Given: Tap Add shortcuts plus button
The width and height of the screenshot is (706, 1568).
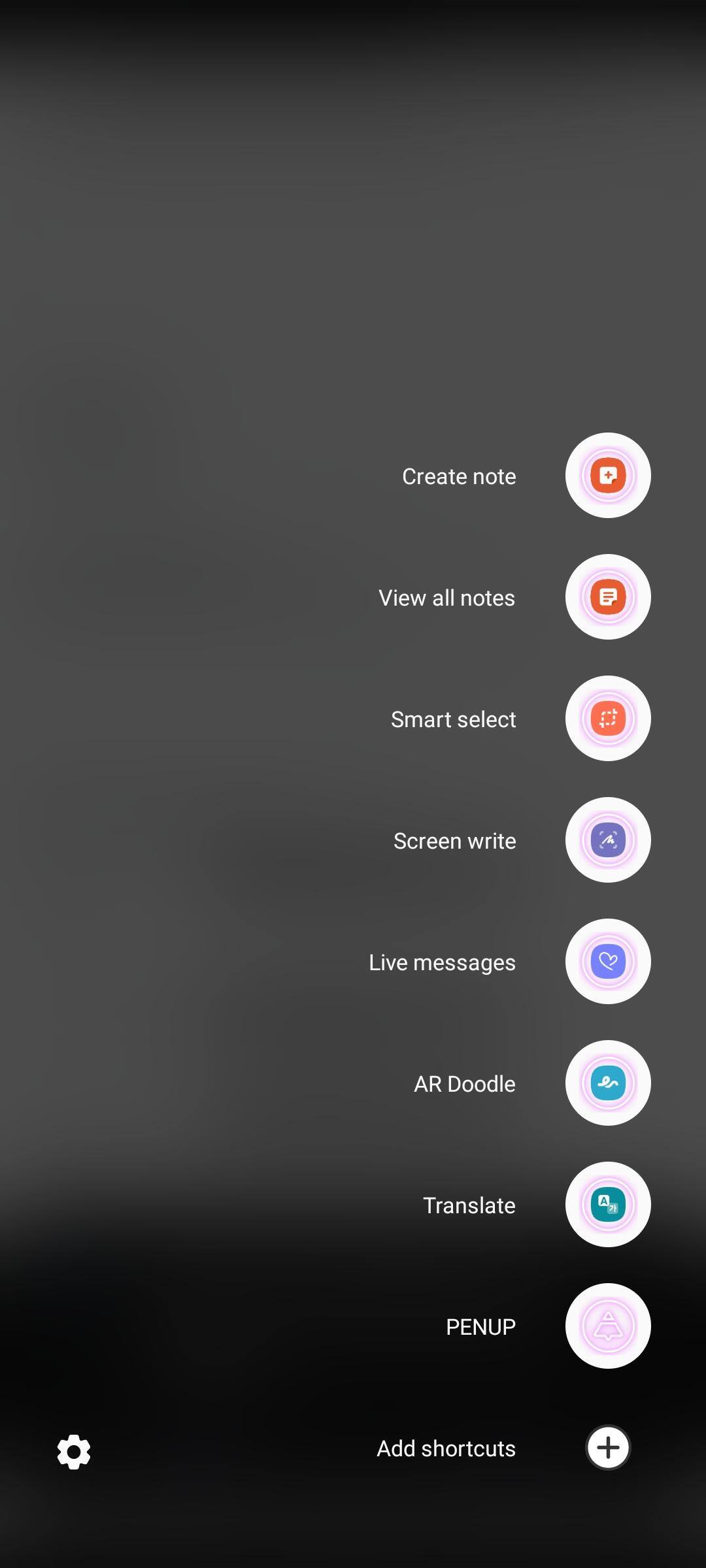Looking at the screenshot, I should [x=608, y=1448].
